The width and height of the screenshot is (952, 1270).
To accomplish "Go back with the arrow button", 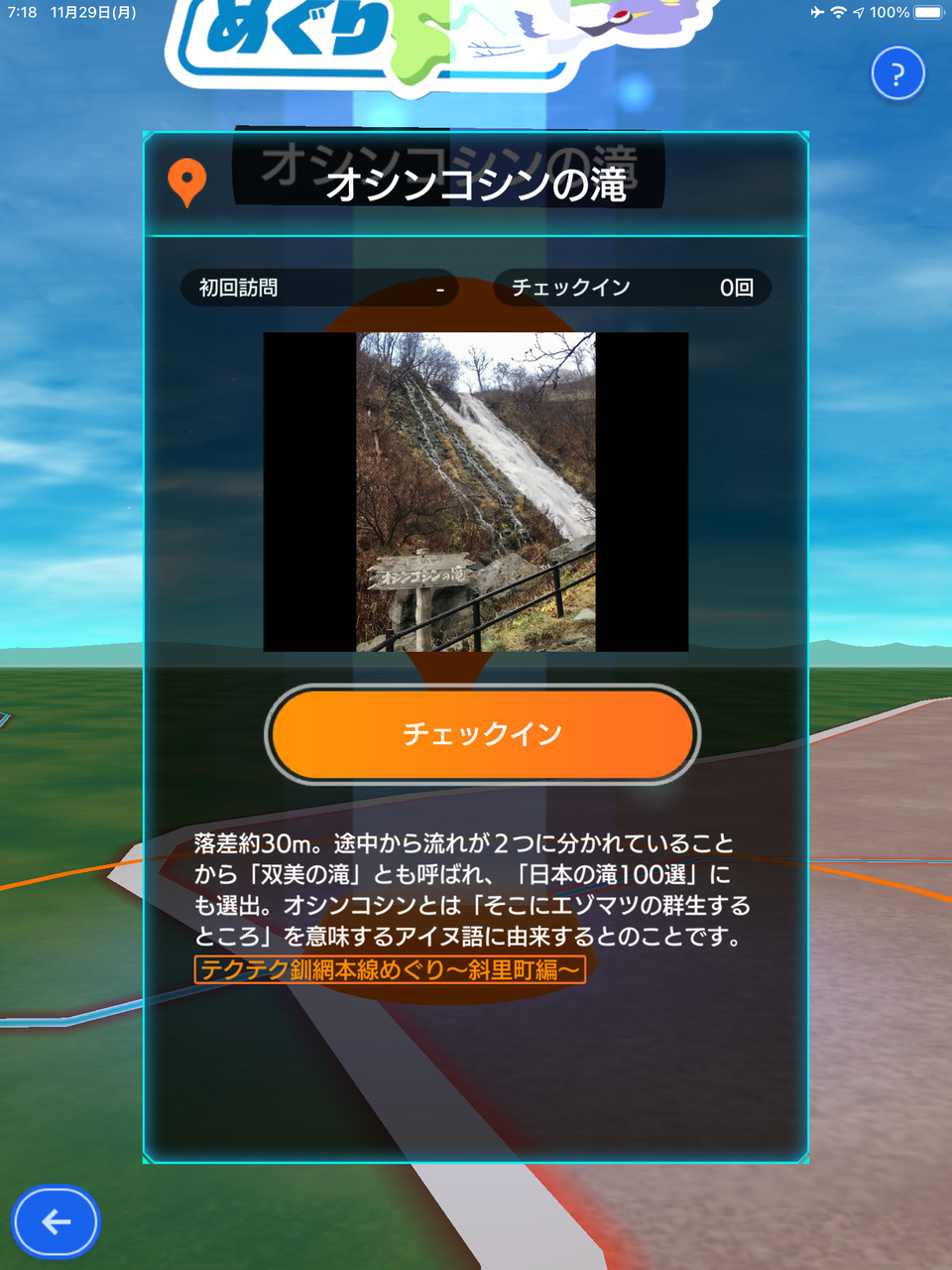I will pyautogui.click(x=56, y=1221).
